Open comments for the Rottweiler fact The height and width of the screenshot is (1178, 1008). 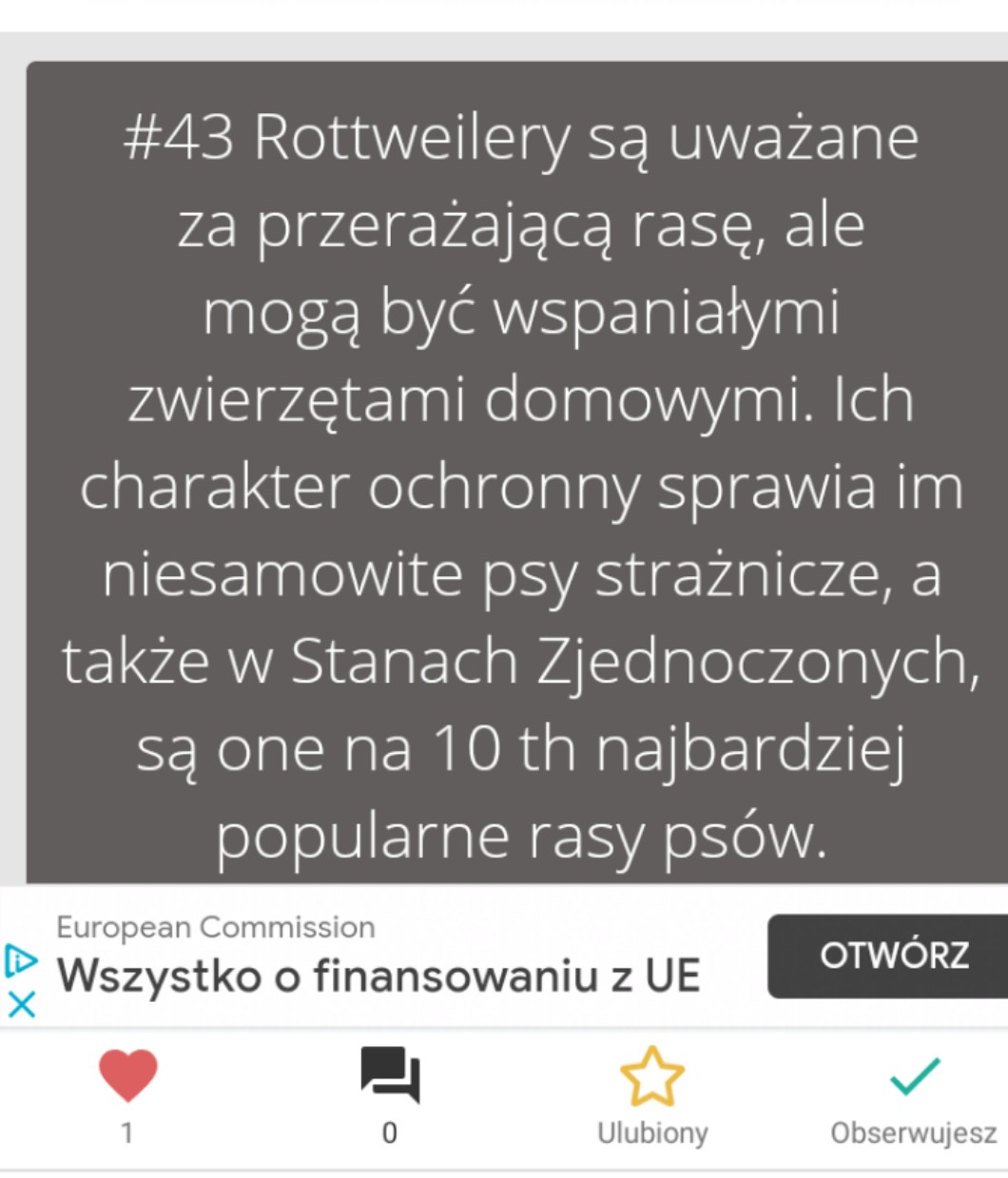point(390,1075)
